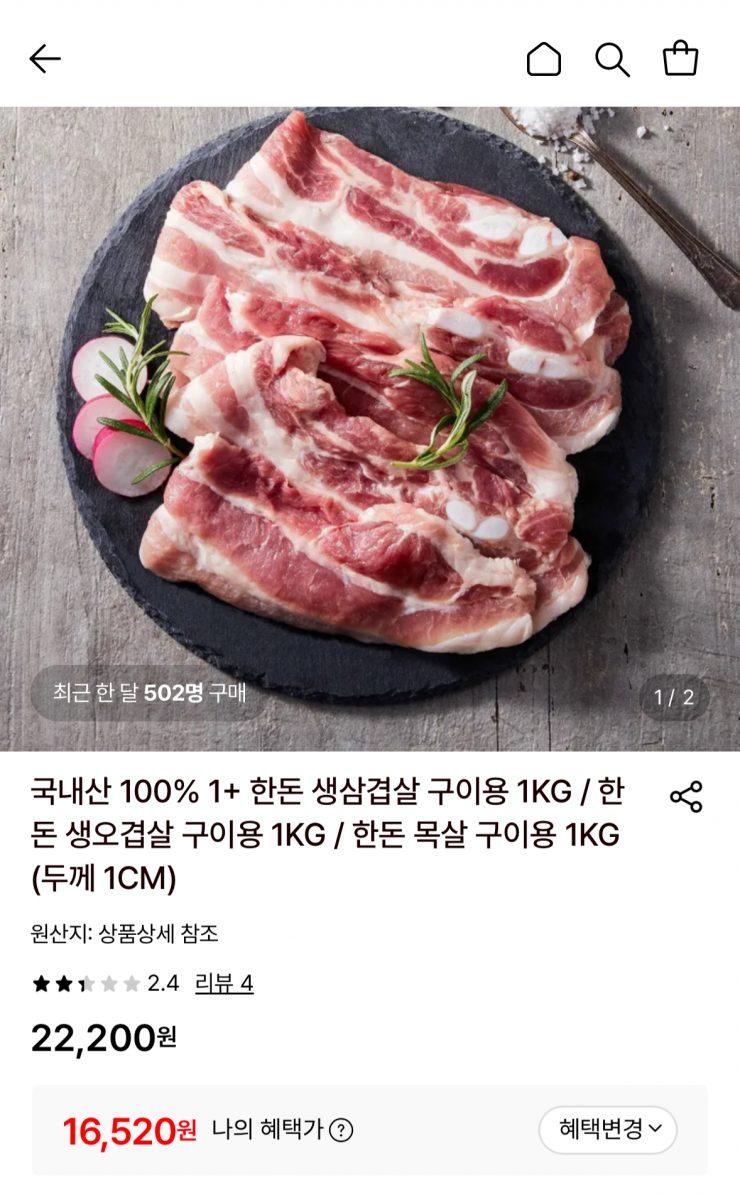The width and height of the screenshot is (740, 1195).
Task: Tap the 나의 혜택가 help icon
Action: (x=341, y=1130)
